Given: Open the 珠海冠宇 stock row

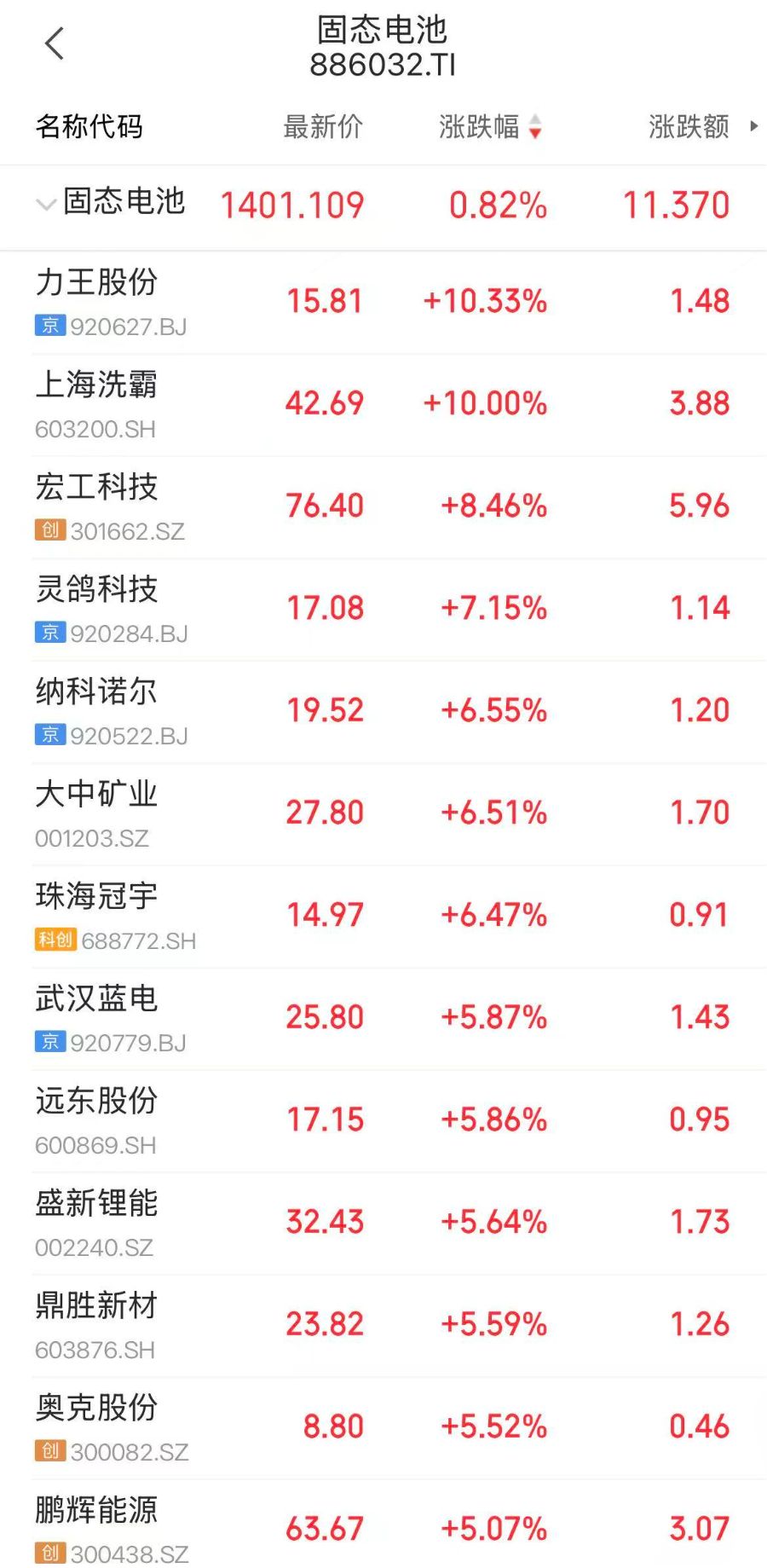Looking at the screenshot, I should [383, 917].
